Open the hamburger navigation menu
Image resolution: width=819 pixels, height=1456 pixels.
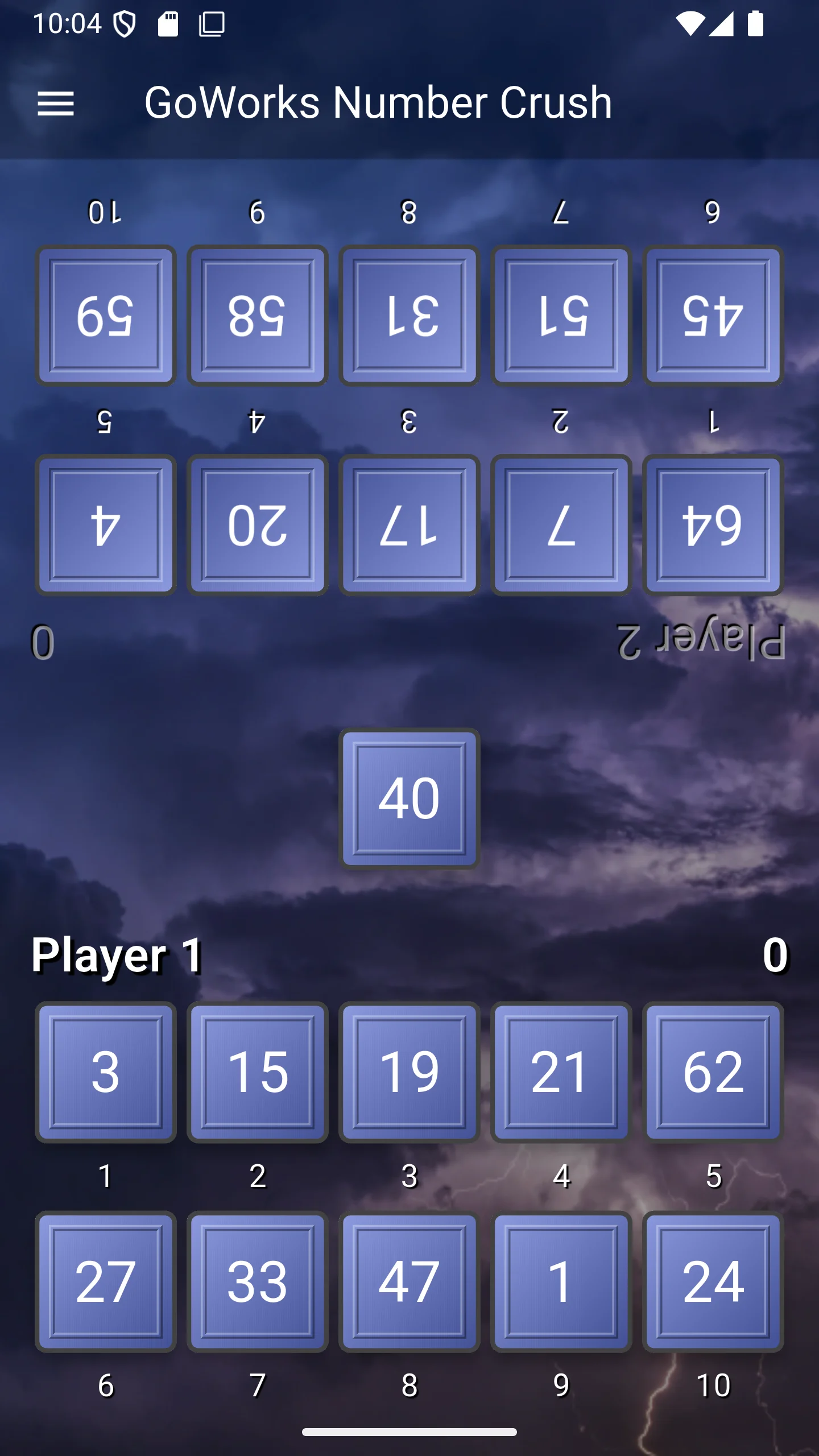click(x=56, y=104)
